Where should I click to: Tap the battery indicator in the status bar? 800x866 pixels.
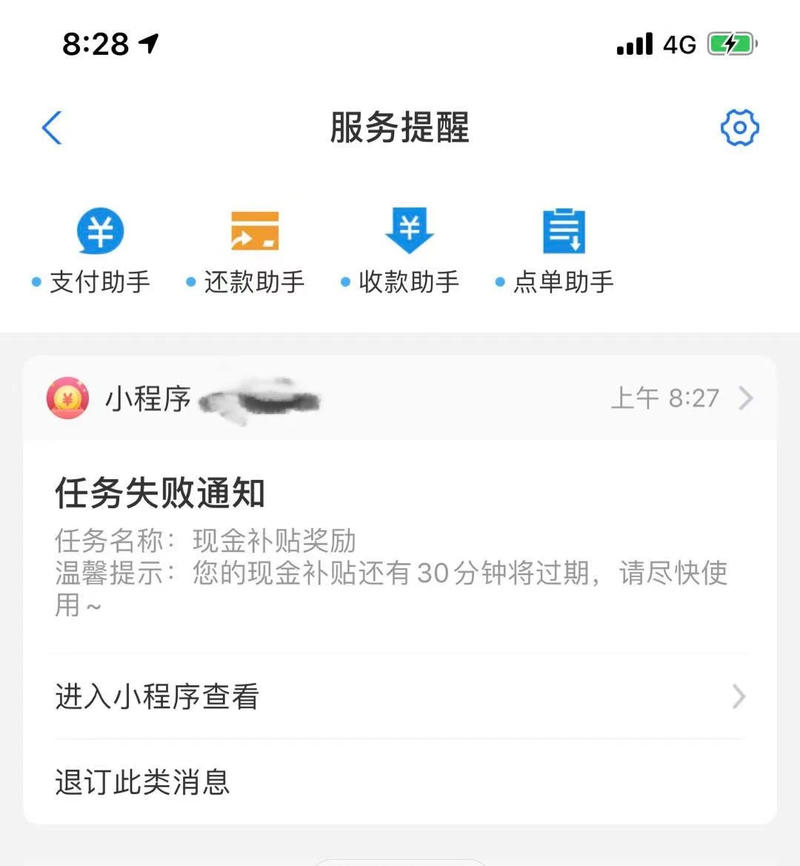(x=729, y=42)
